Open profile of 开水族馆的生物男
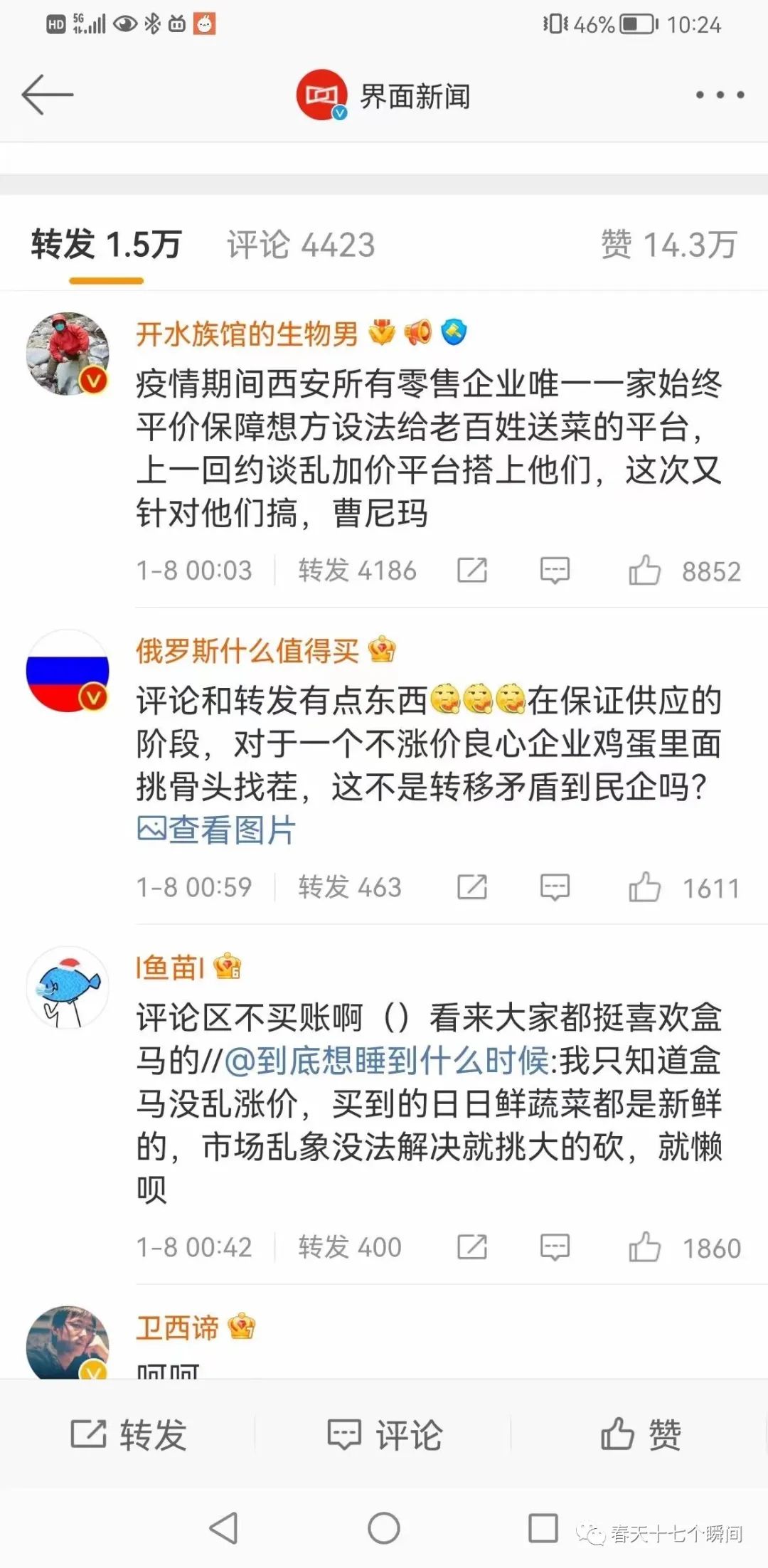This screenshot has height=1568, width=768. 246,333
